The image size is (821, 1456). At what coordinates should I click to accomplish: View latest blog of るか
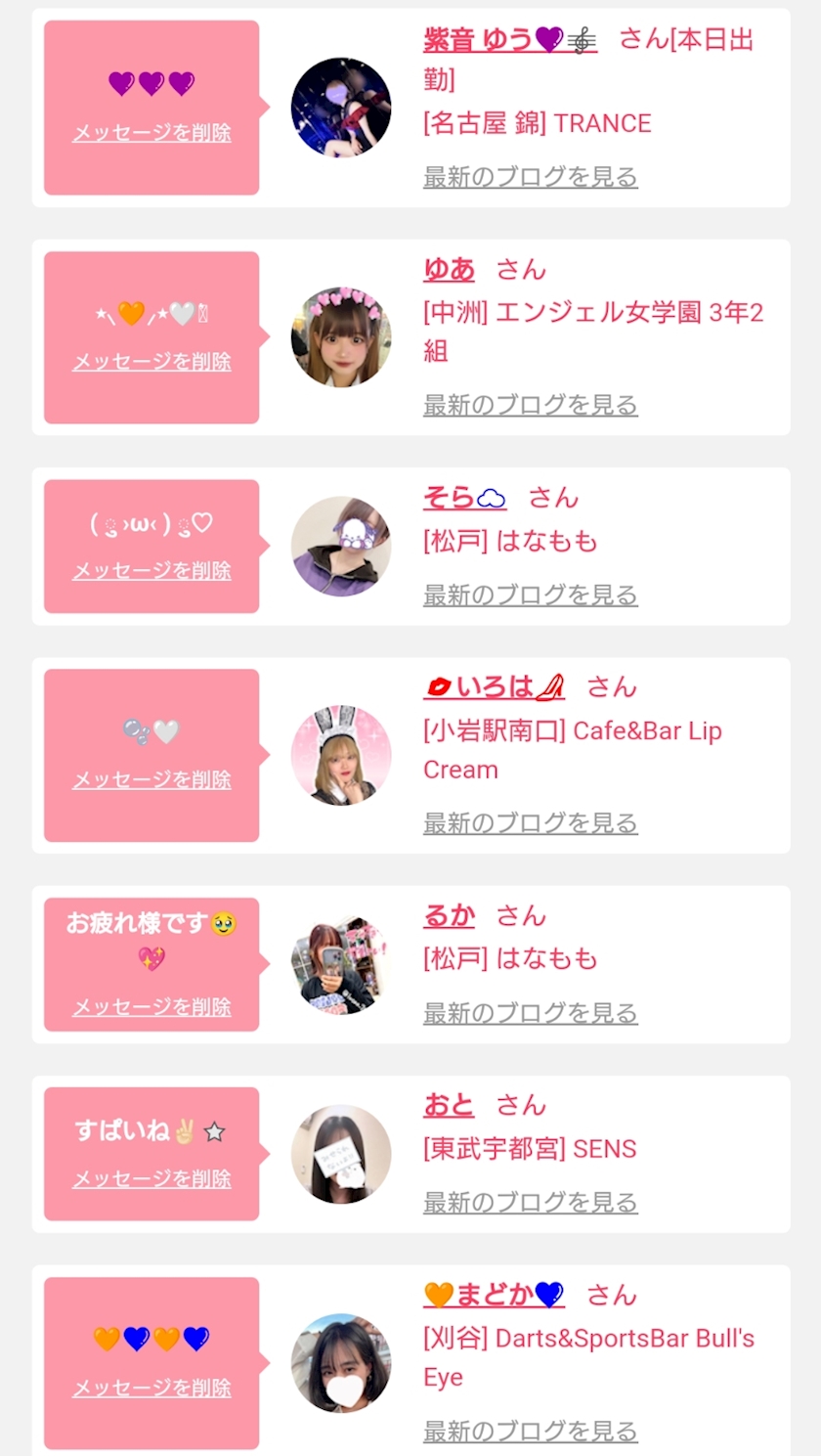531,1013
